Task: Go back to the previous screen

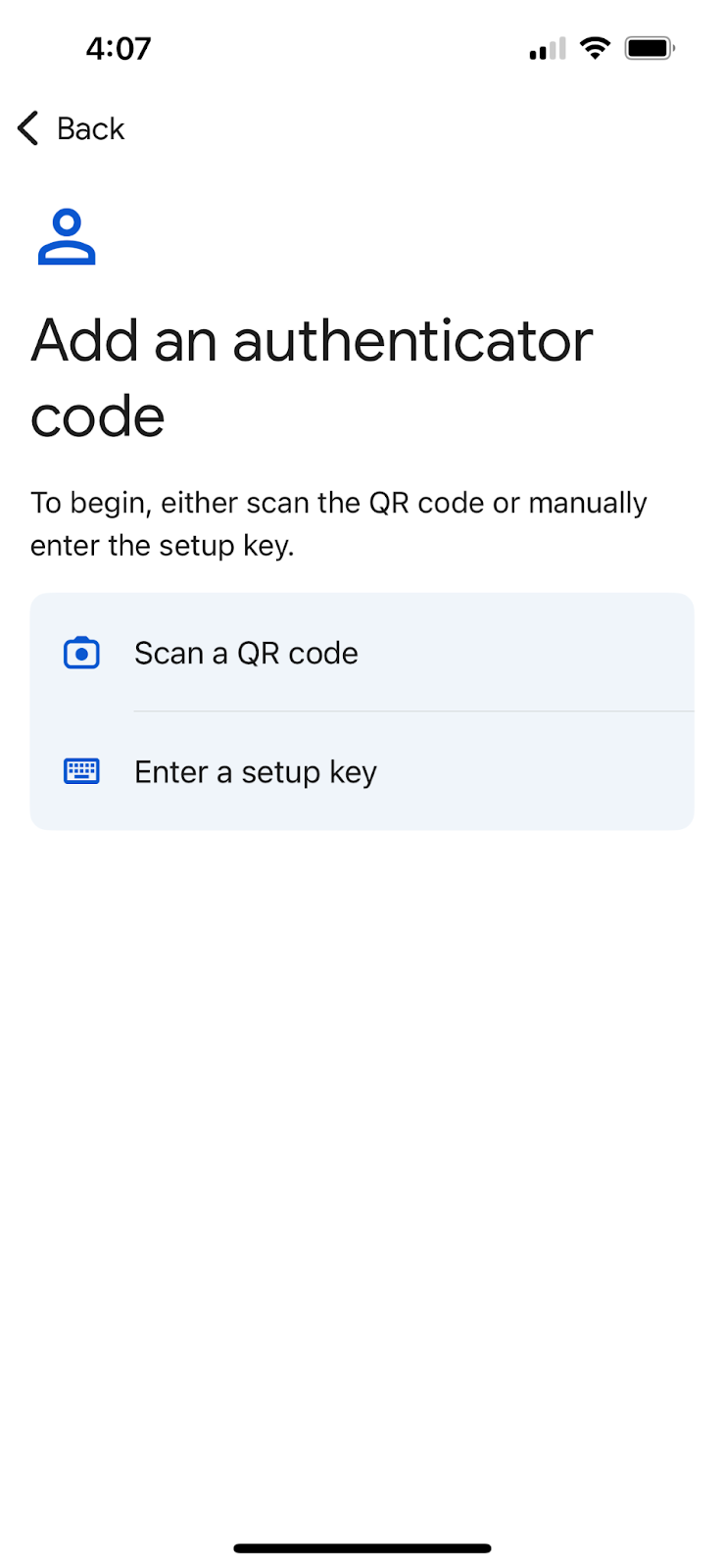Action: pos(72,128)
